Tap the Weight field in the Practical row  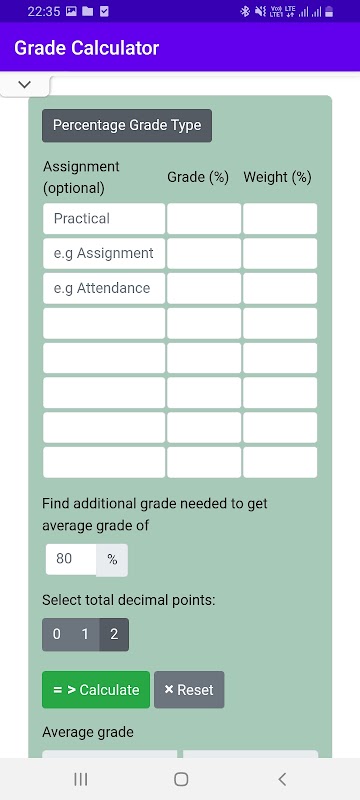click(x=280, y=218)
